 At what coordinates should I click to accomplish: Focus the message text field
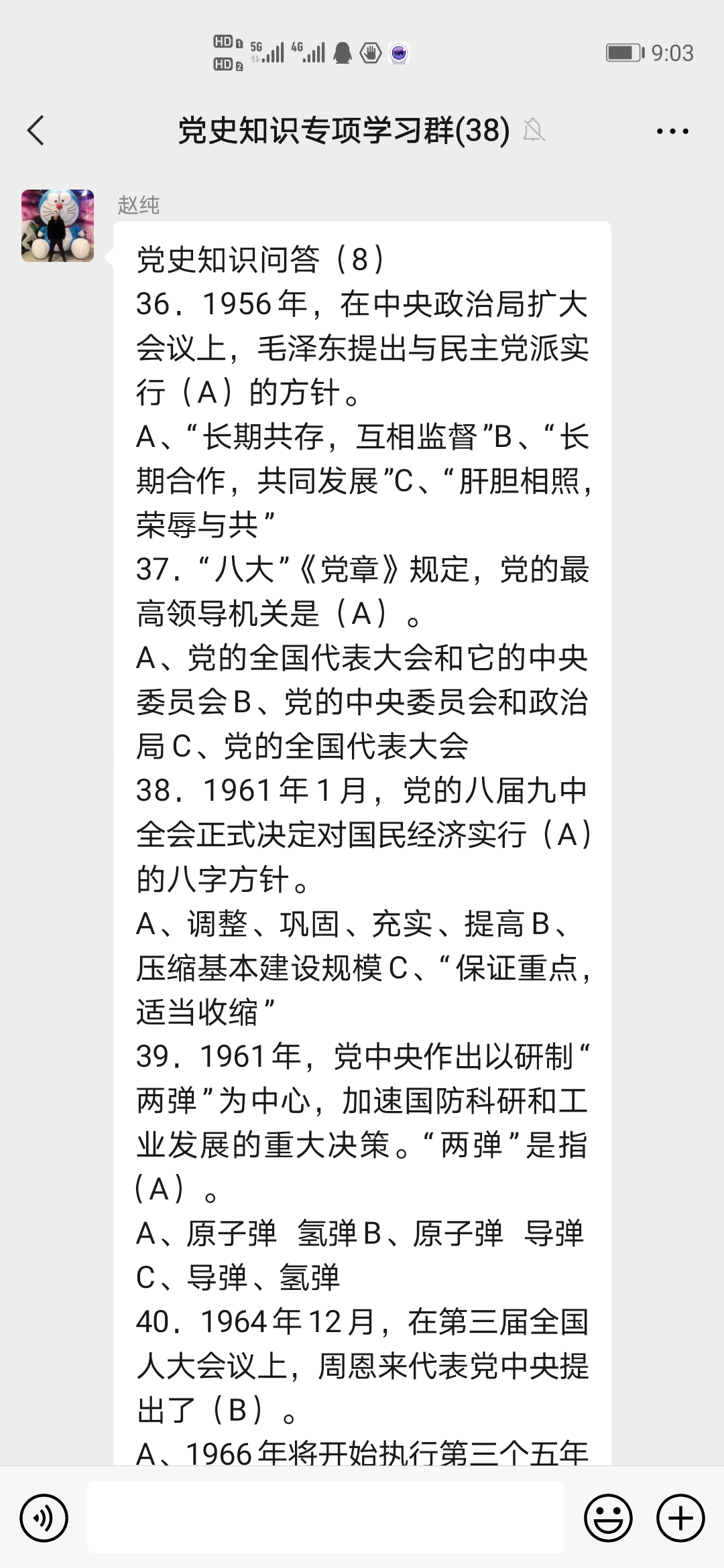[326, 1518]
